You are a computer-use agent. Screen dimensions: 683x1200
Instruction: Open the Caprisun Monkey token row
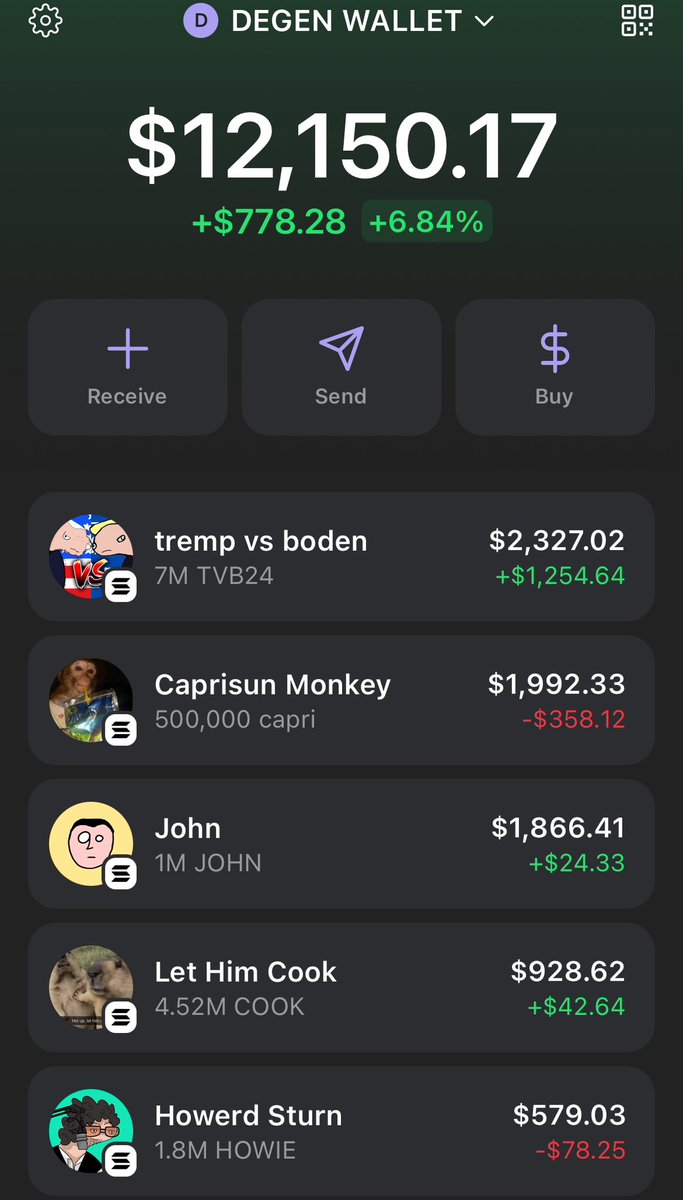click(x=341, y=701)
